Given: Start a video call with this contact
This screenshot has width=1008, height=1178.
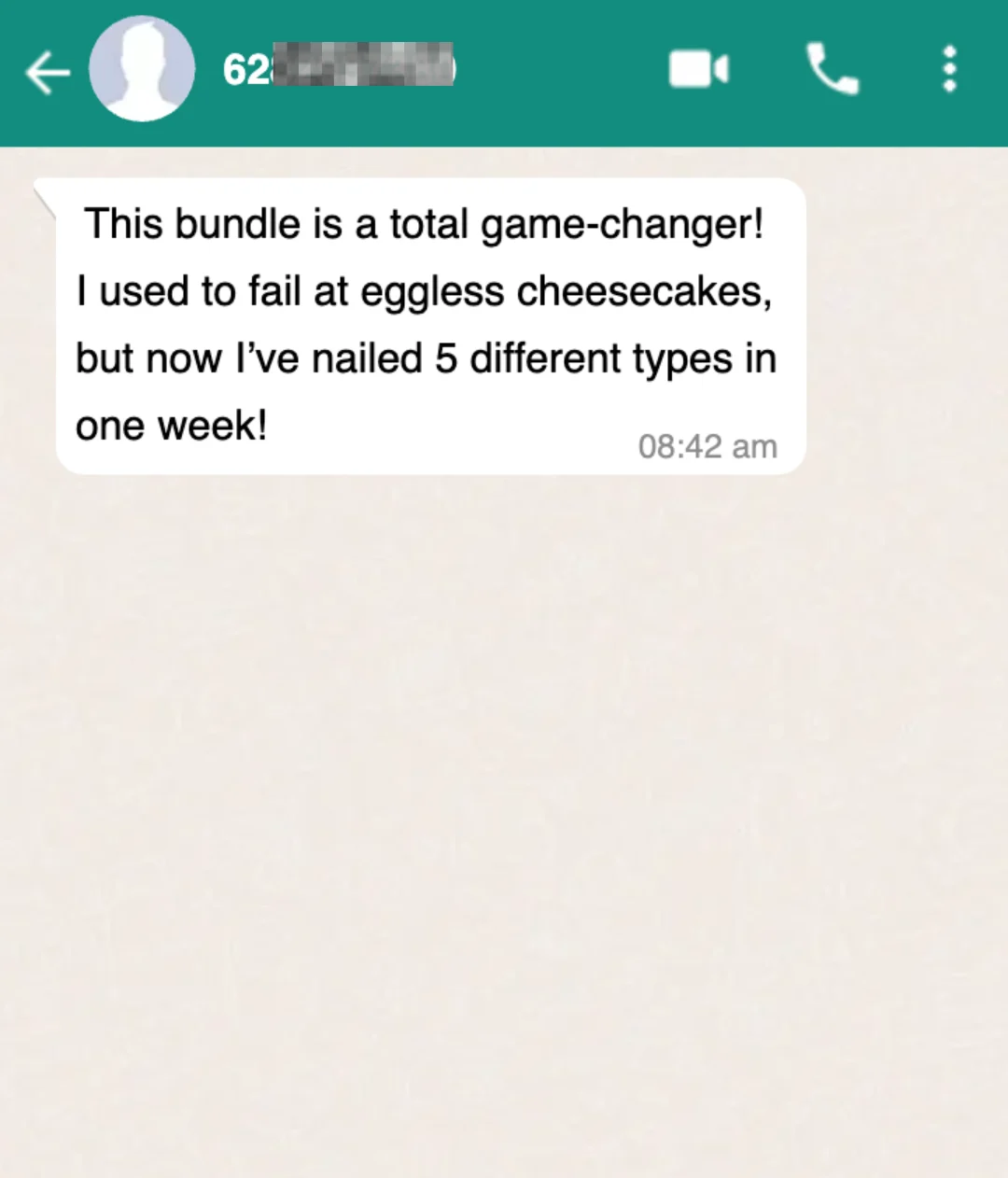Looking at the screenshot, I should pyautogui.click(x=698, y=70).
